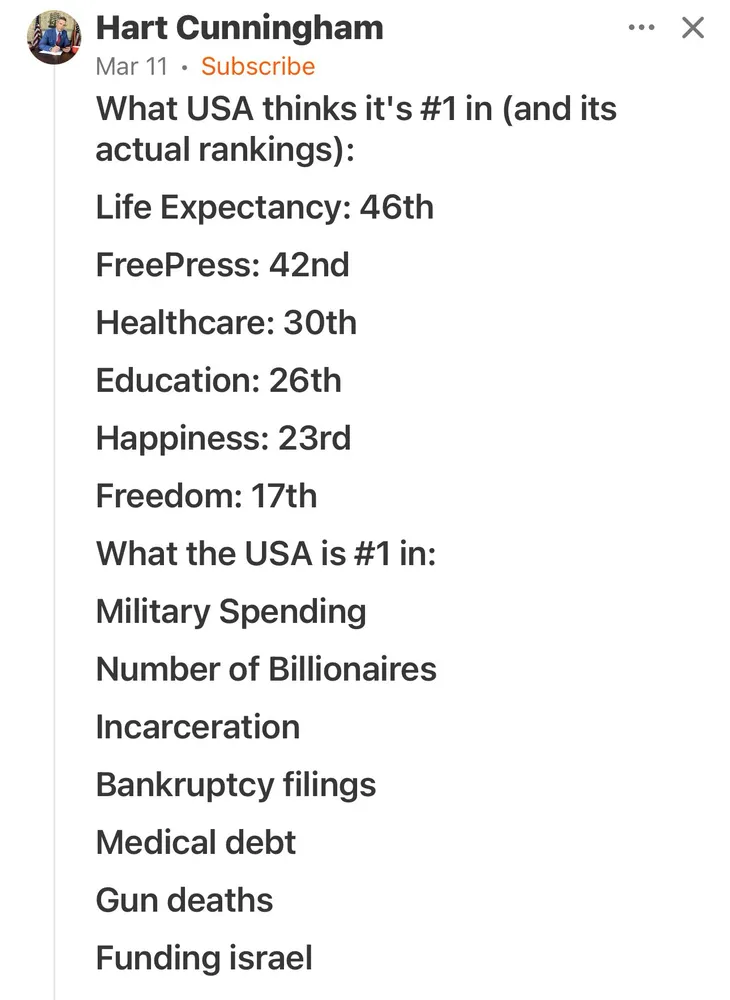Viewport: 730px width, 1000px height.
Task: Open Hart Cunningham's profile name
Action: tap(239, 28)
